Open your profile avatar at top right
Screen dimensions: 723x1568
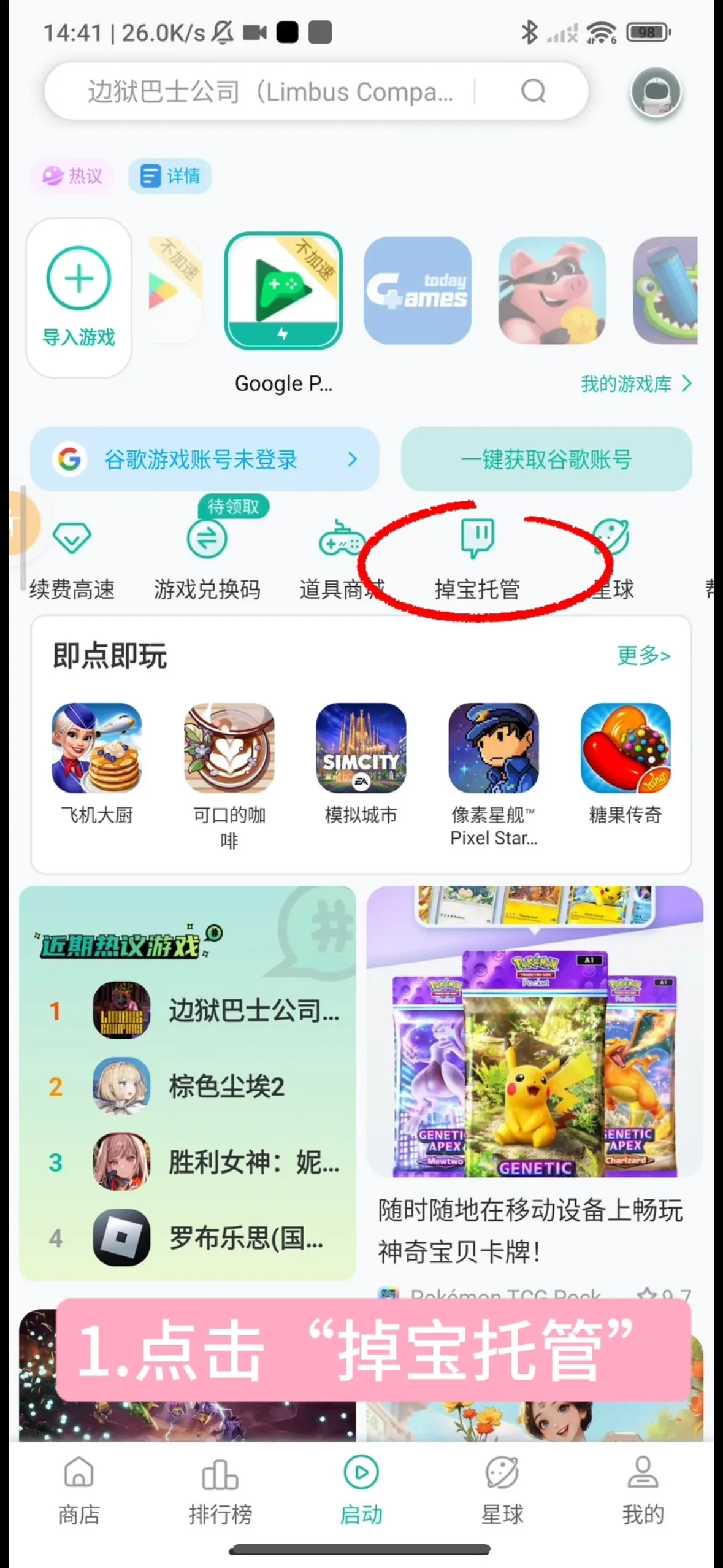pyautogui.click(x=655, y=91)
